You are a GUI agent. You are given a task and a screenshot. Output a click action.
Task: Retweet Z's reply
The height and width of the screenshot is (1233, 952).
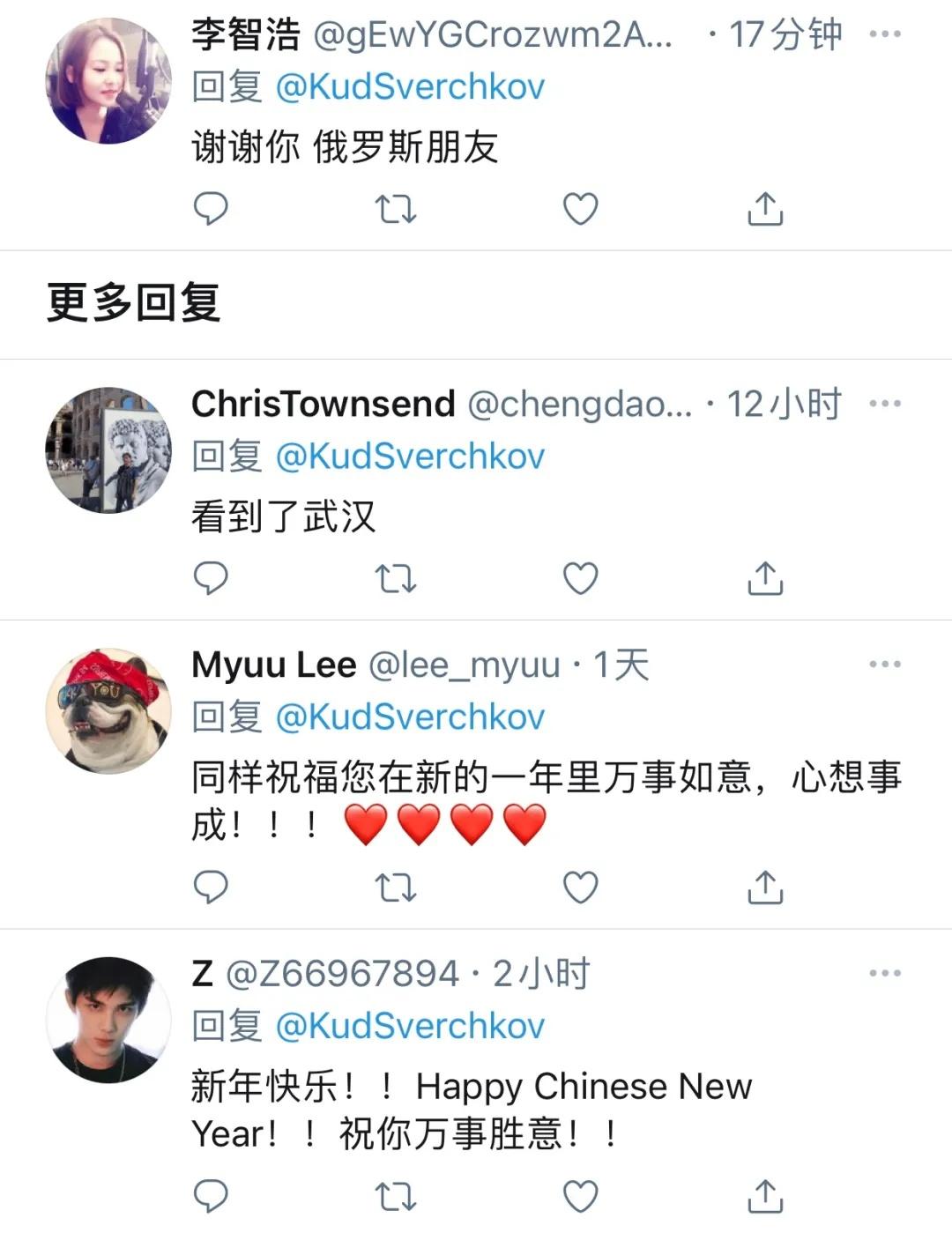click(x=395, y=1196)
